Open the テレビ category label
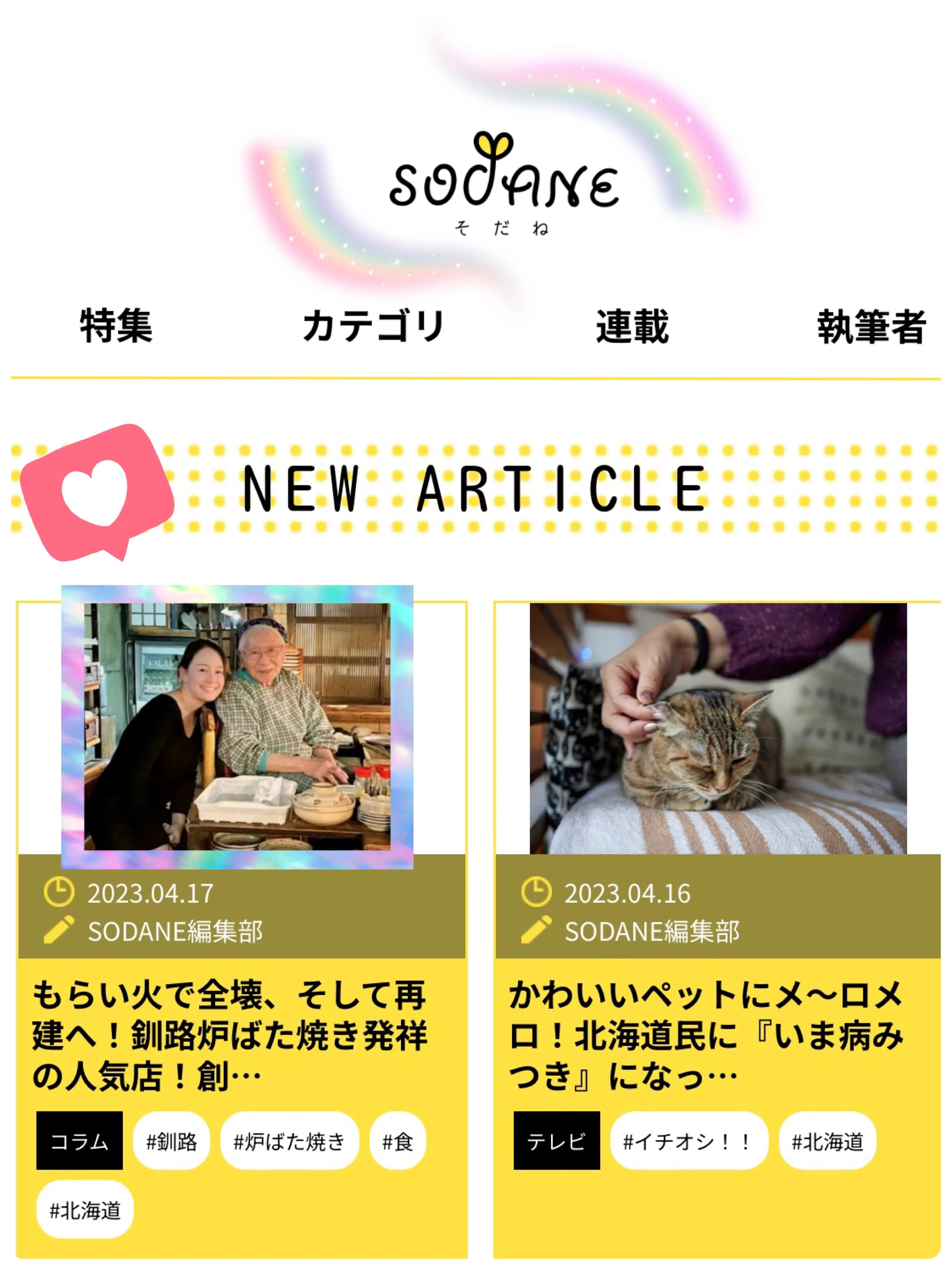Viewport: 952px width, 1270px height. [556, 1141]
